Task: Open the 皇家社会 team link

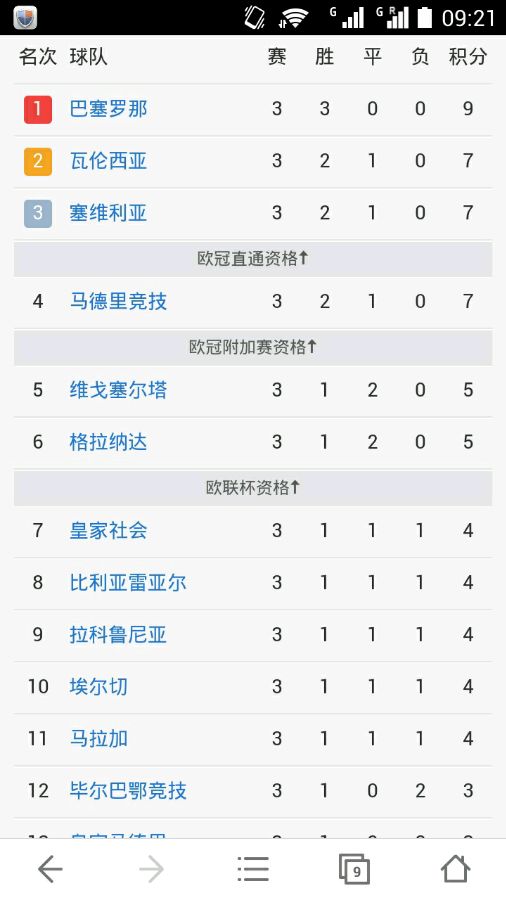Action: 108,531
